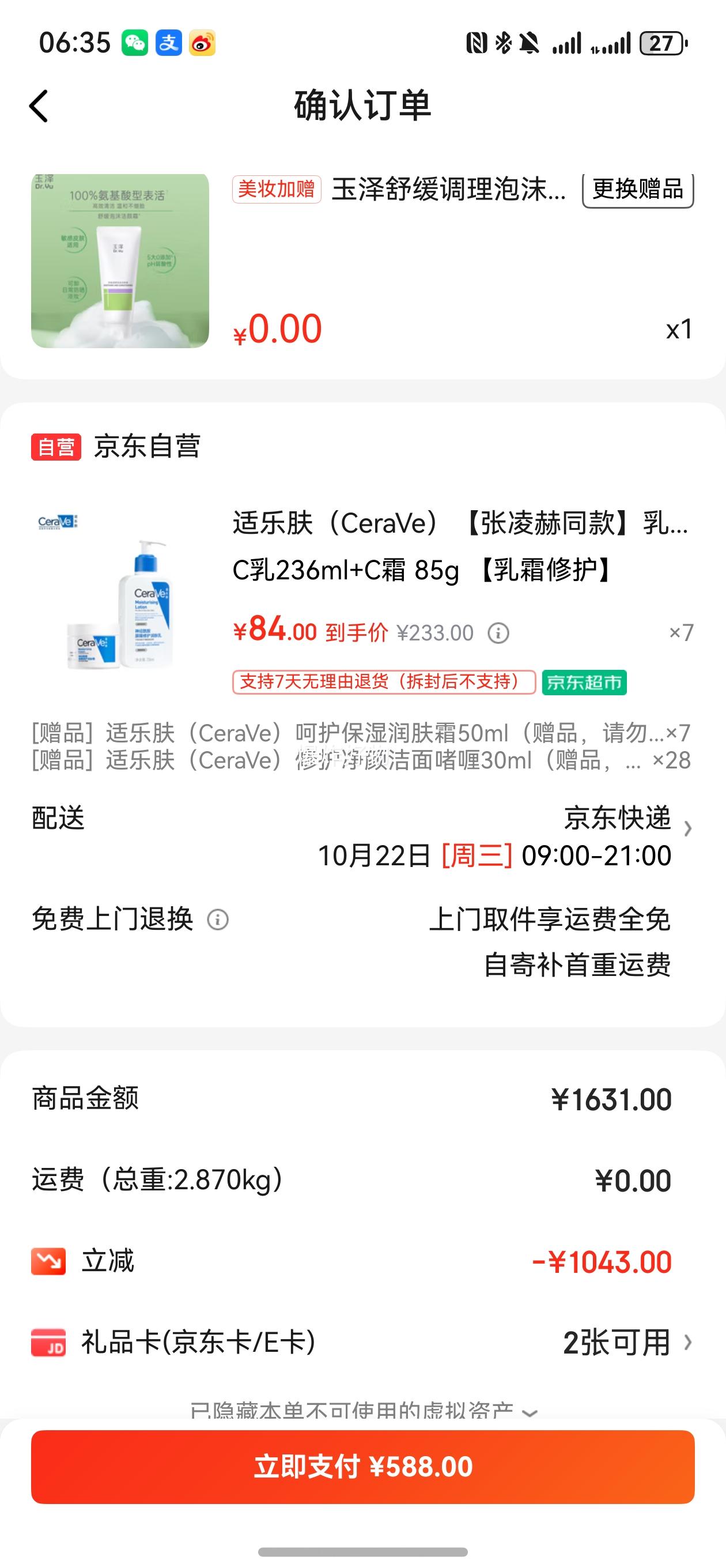Viewport: 726px width, 1568px height.
Task: Tap 立即支付 ¥588.00 to pay
Action: [x=362, y=1467]
